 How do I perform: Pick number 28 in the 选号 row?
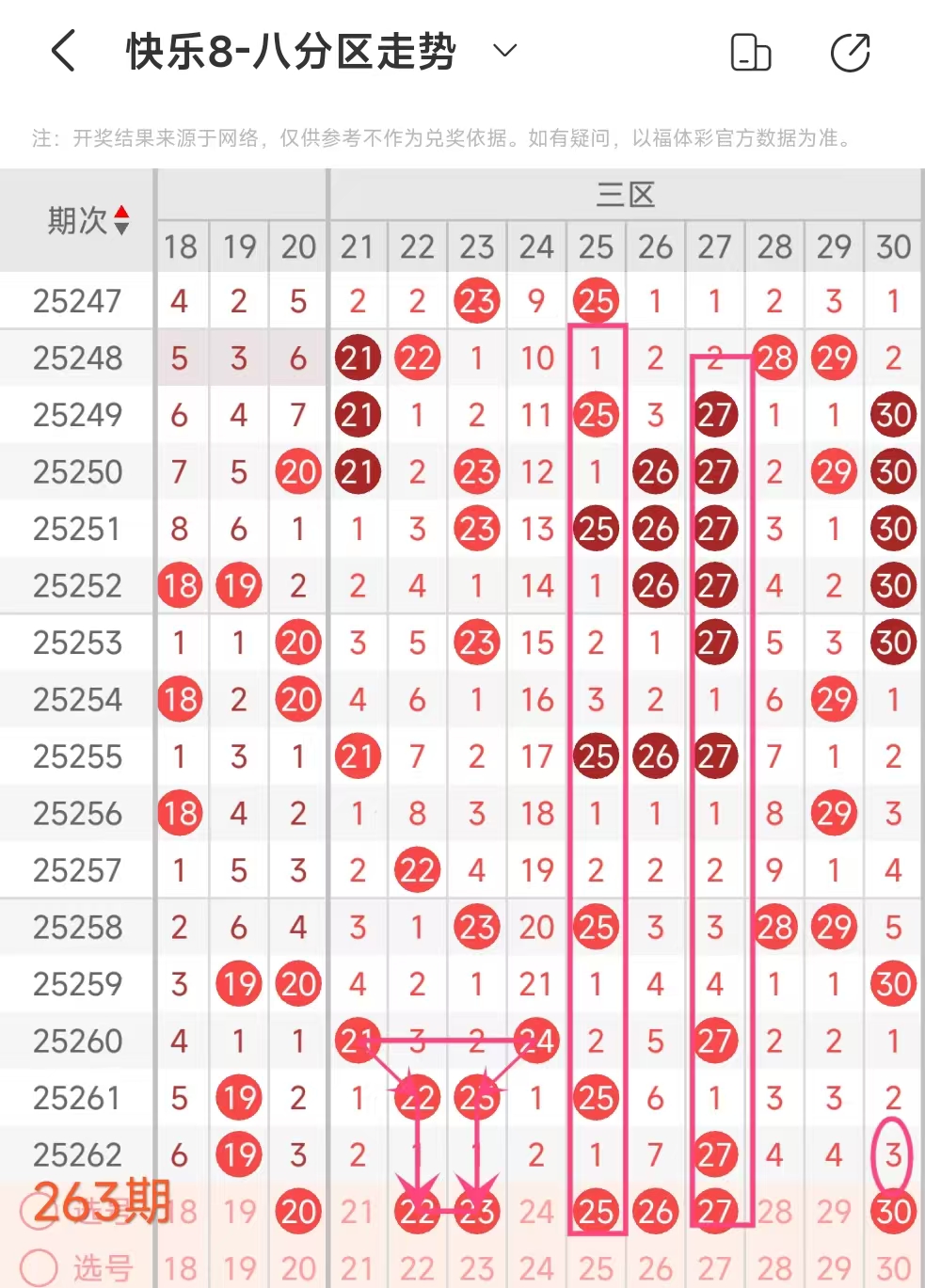tap(774, 1268)
